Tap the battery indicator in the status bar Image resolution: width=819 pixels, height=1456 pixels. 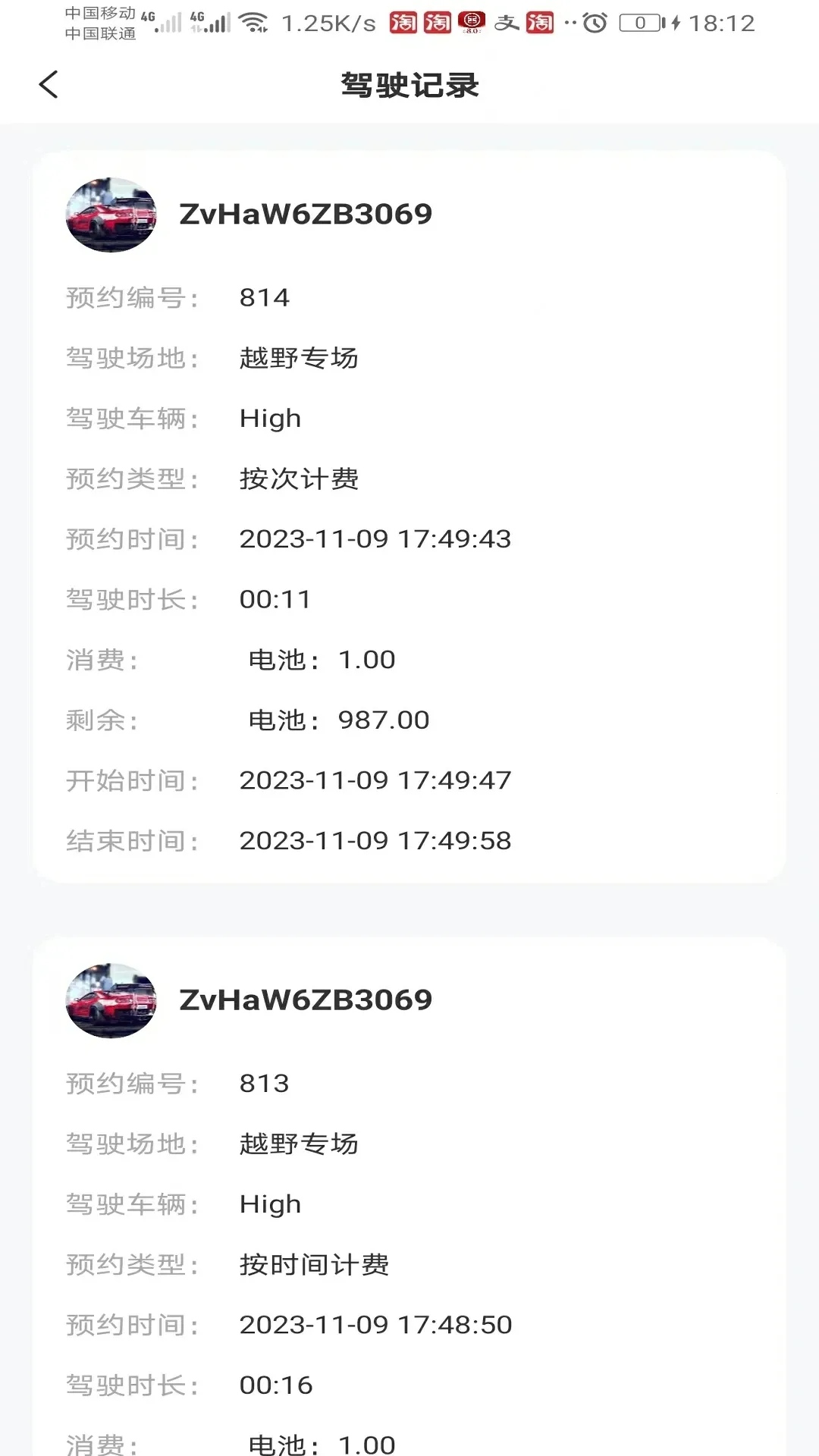coord(641,23)
